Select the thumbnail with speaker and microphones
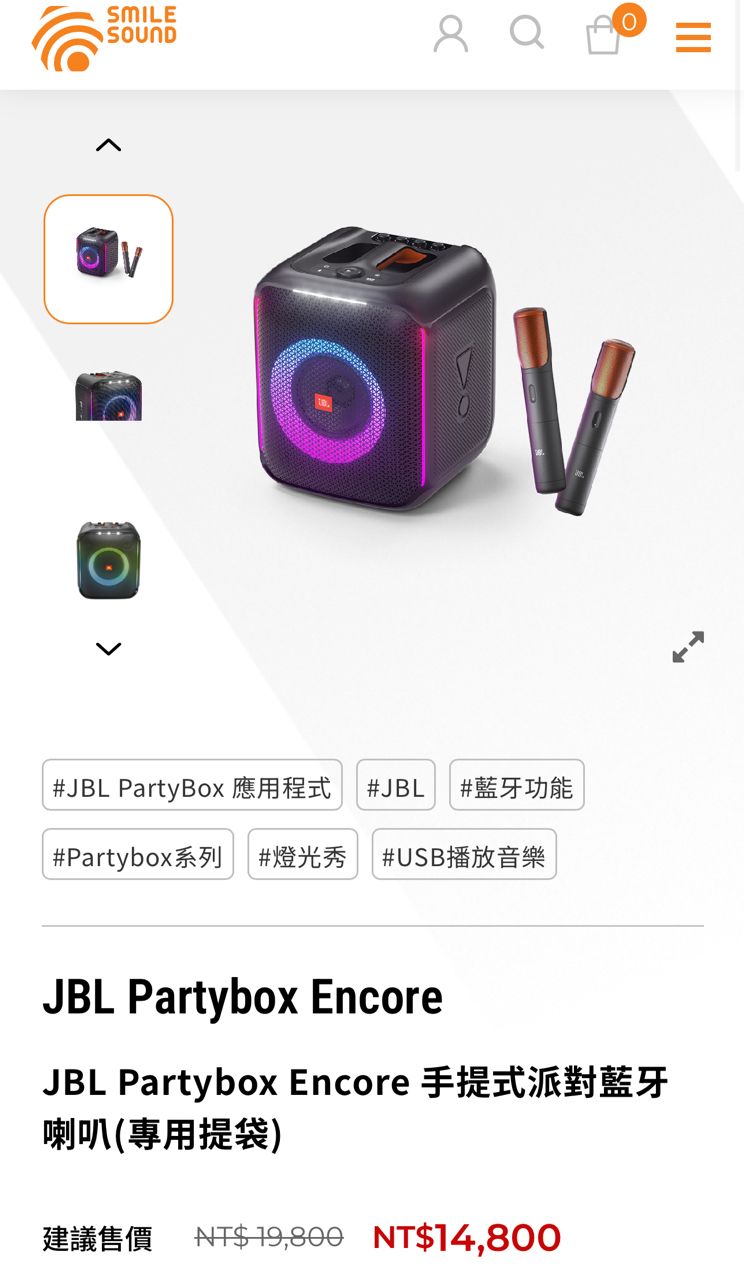The width and height of the screenshot is (744, 1280). (108, 259)
